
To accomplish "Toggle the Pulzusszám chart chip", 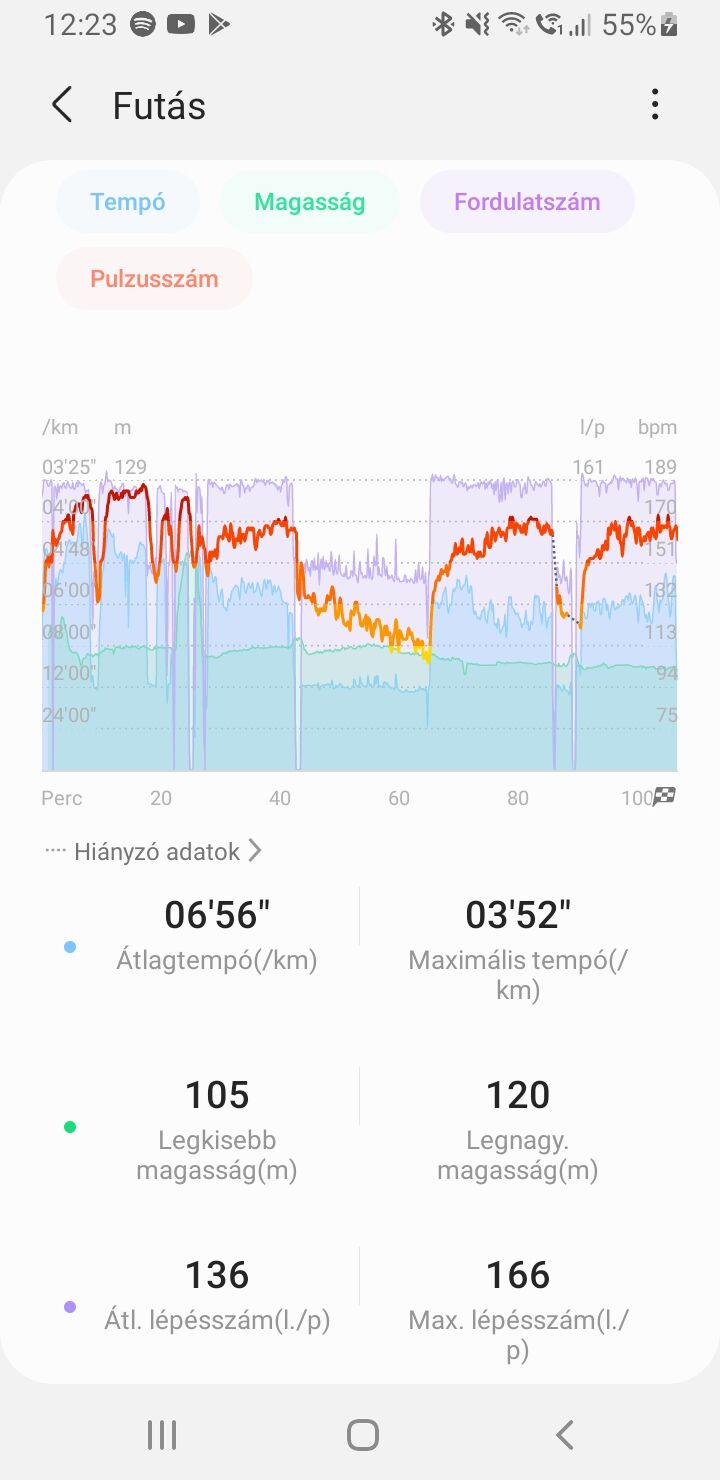I will click(x=154, y=279).
